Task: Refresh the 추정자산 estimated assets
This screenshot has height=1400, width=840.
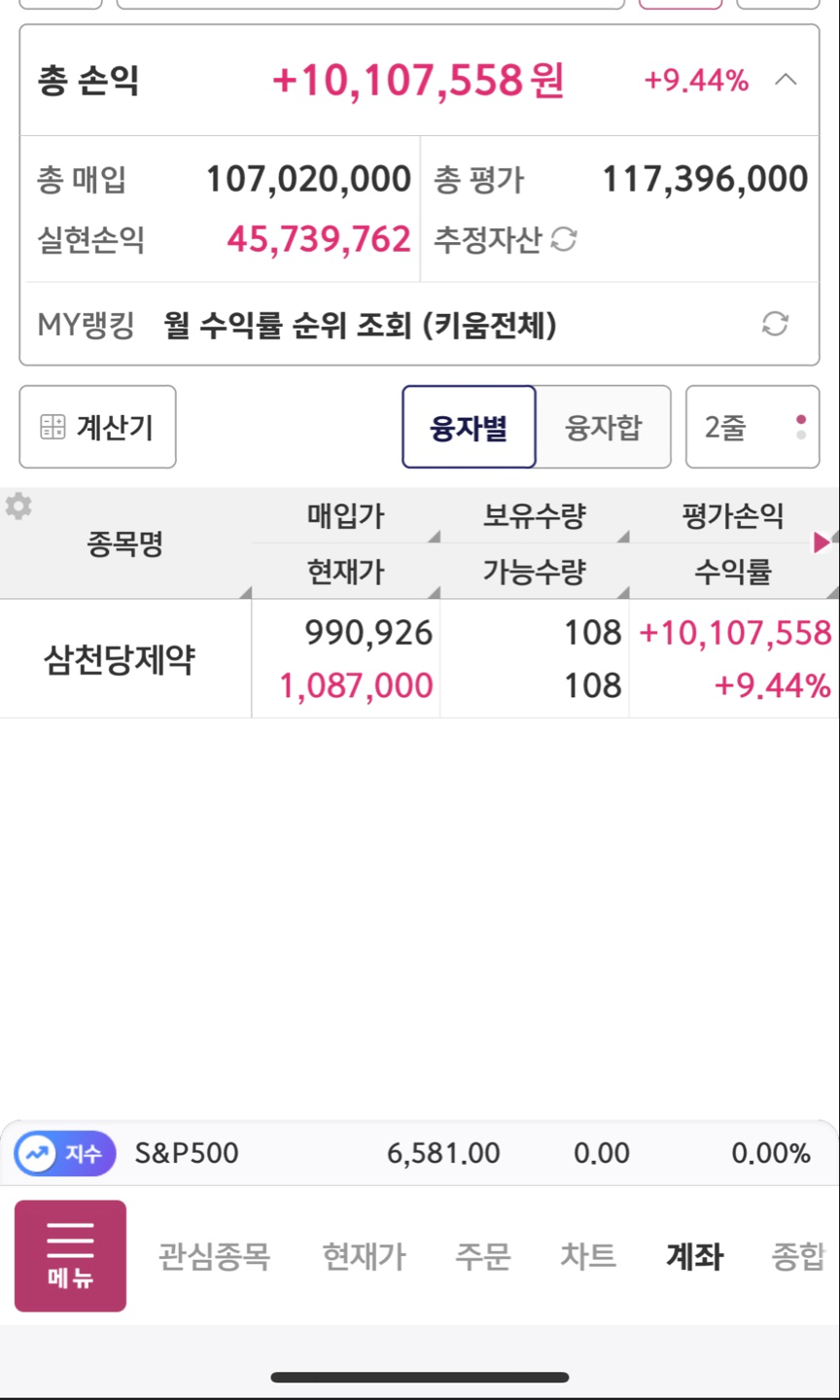Action: pyautogui.click(x=564, y=238)
